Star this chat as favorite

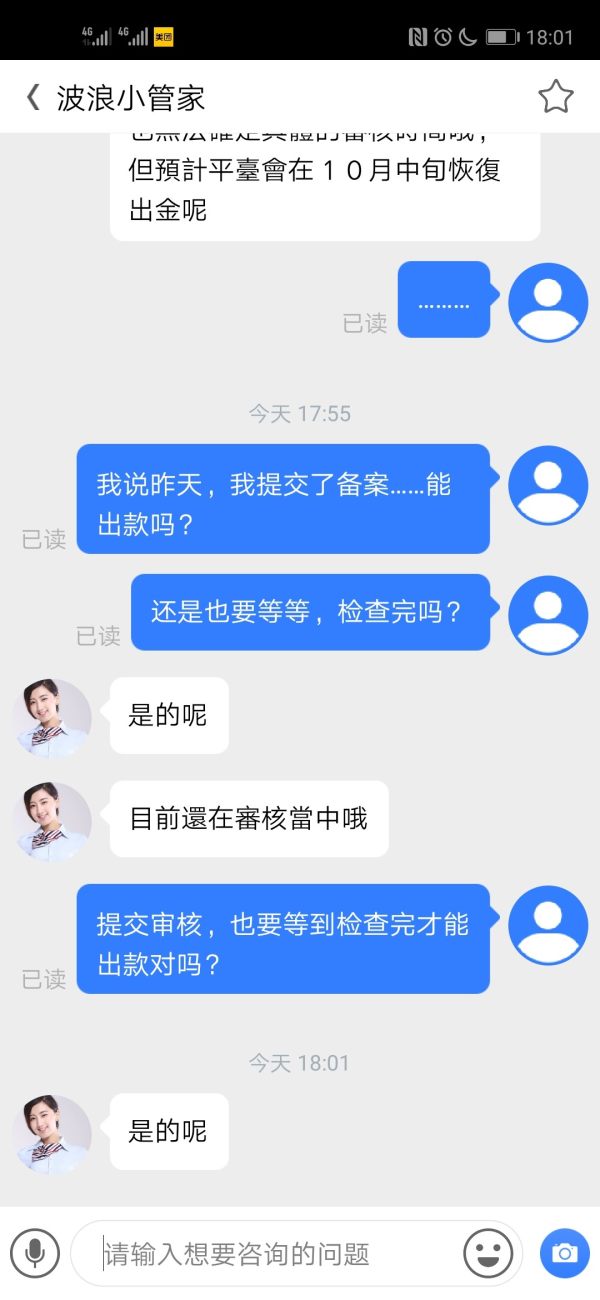click(556, 97)
